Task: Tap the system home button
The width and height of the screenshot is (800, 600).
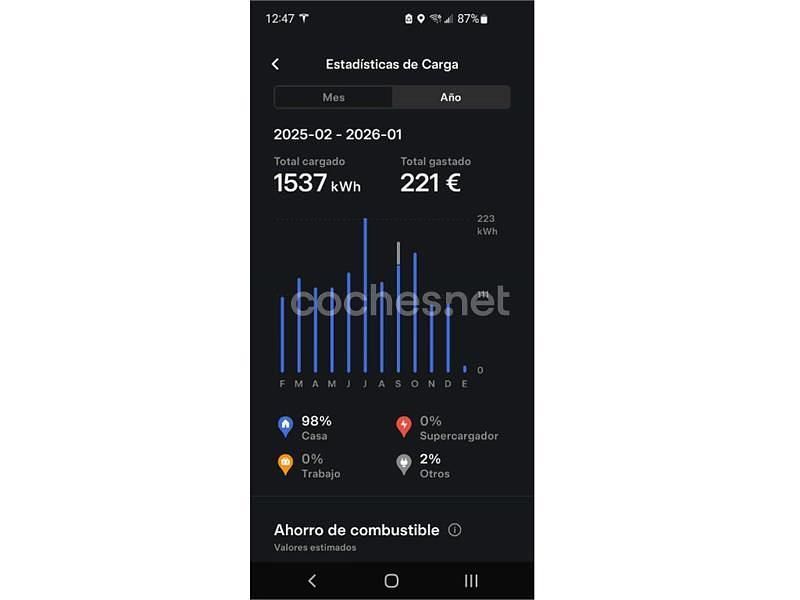Action: pyautogui.click(x=391, y=581)
